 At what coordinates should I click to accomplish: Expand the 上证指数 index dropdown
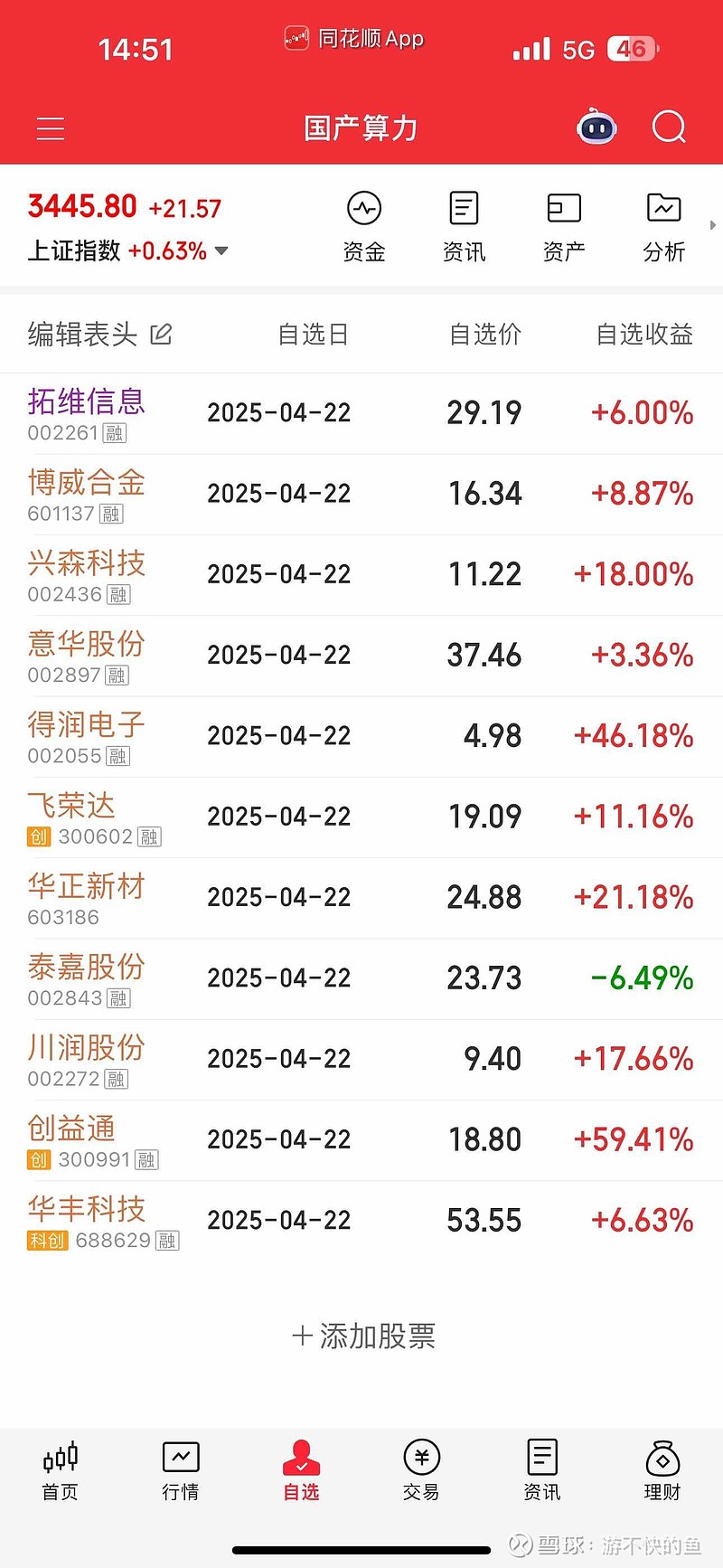click(221, 250)
